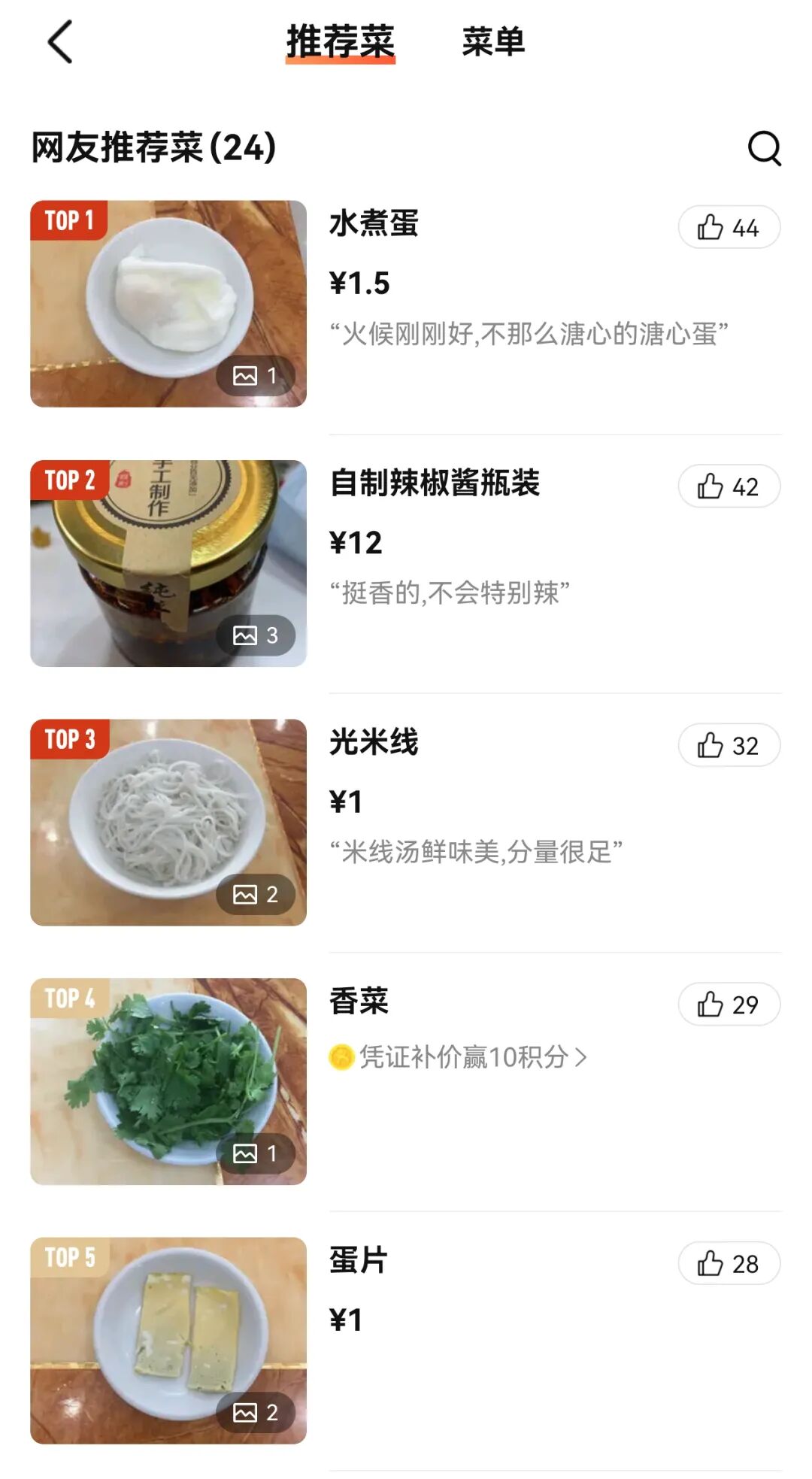Open 凭证补价赢10积分 link
The image size is (812, 1479).
point(459,1057)
